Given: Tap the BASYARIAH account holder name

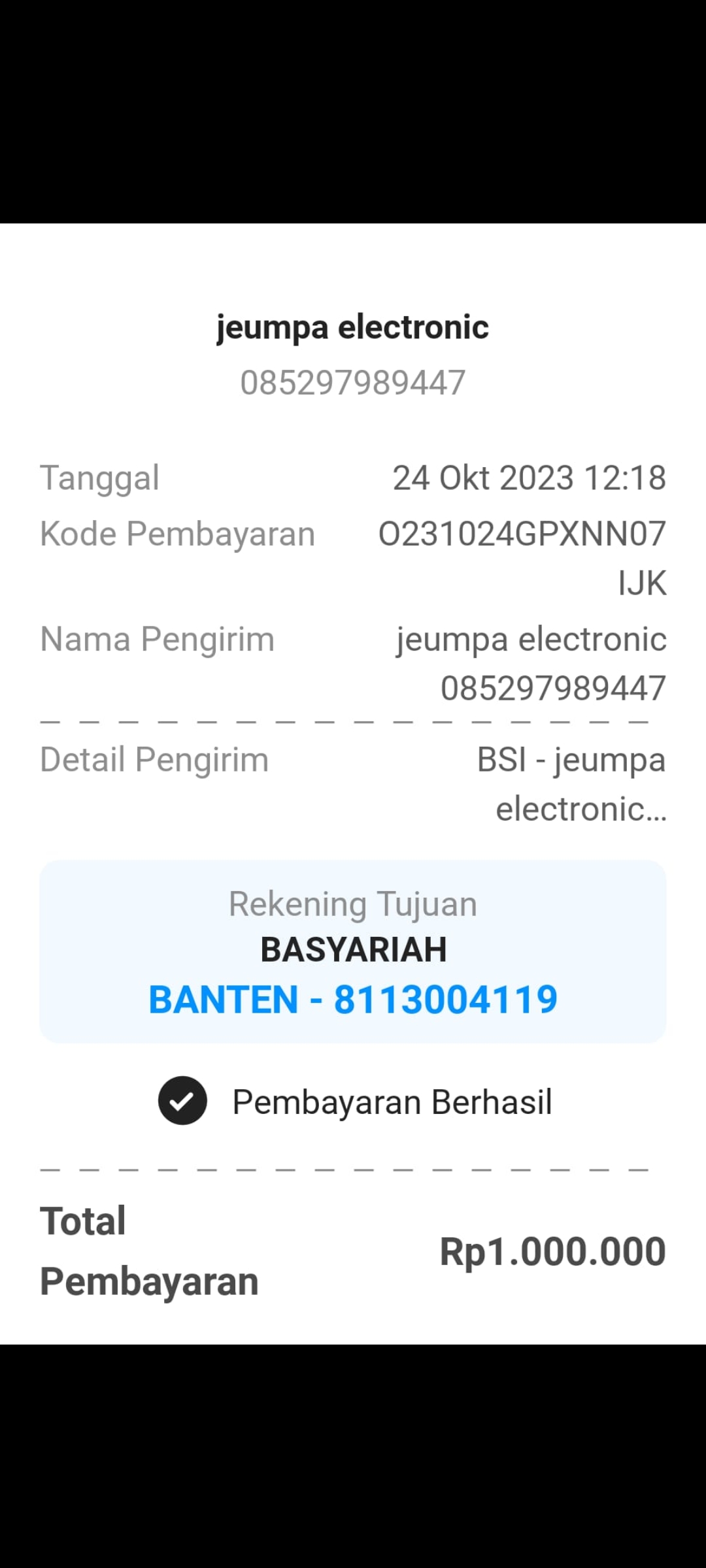Looking at the screenshot, I should click(x=353, y=951).
